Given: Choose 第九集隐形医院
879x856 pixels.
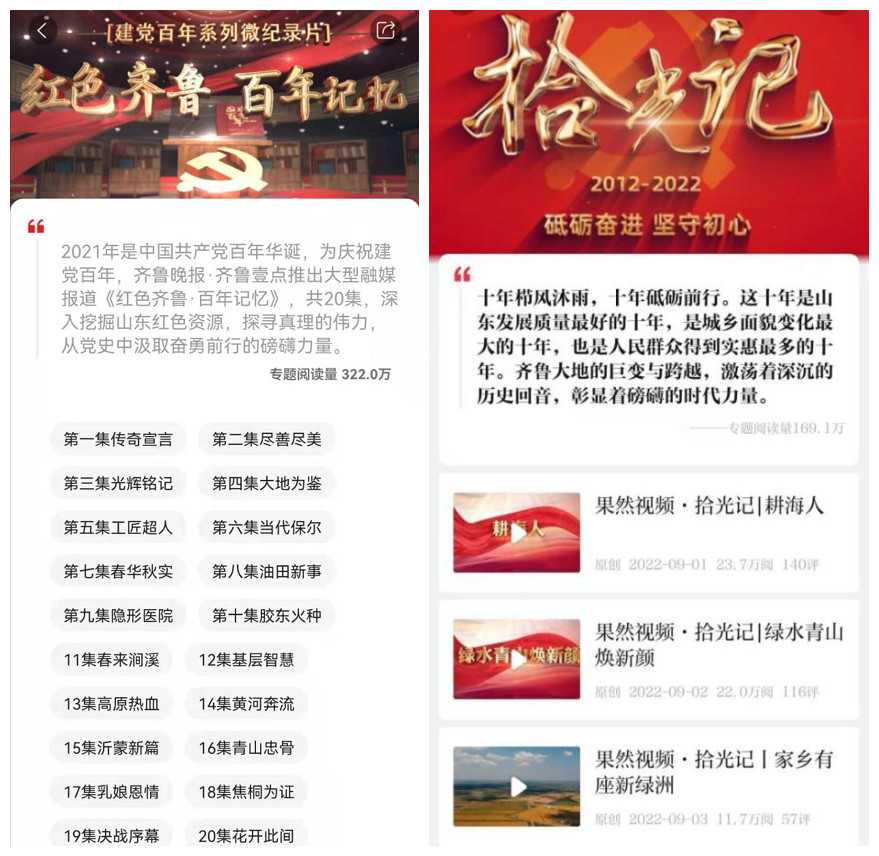Looking at the screenshot, I should (118, 615).
